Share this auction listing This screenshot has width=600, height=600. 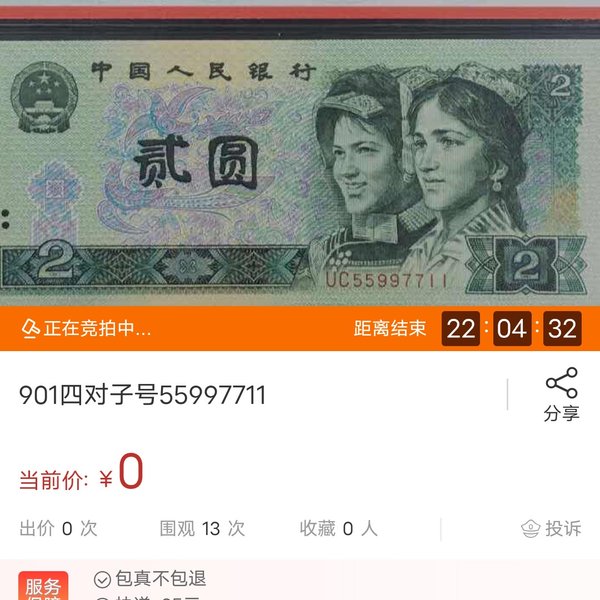tap(561, 394)
